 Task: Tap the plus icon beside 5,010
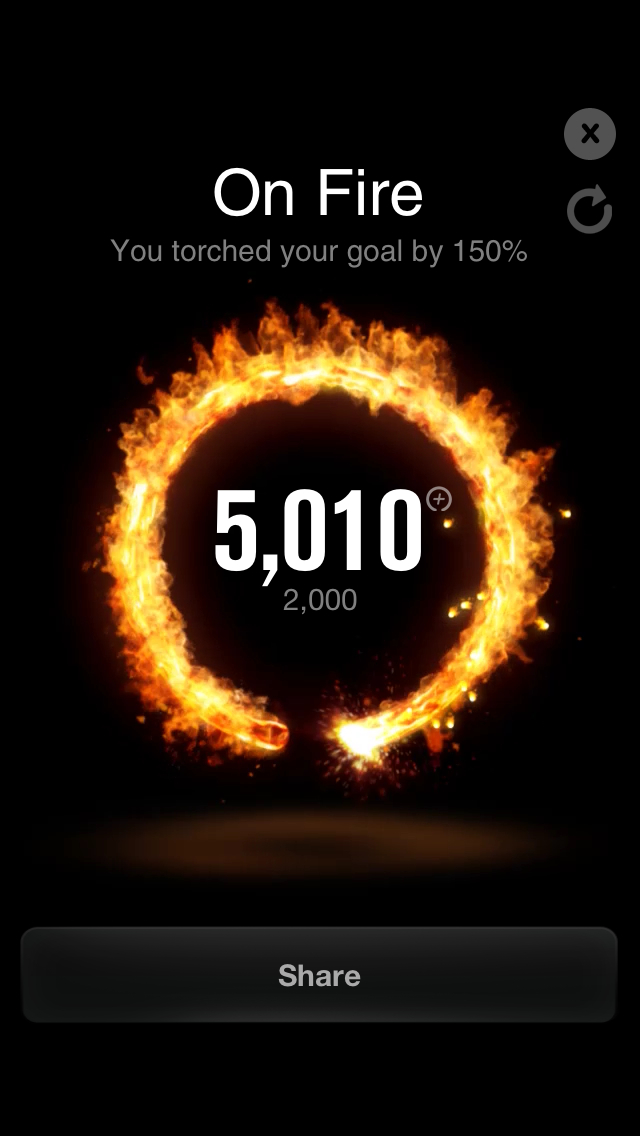pyautogui.click(x=439, y=498)
